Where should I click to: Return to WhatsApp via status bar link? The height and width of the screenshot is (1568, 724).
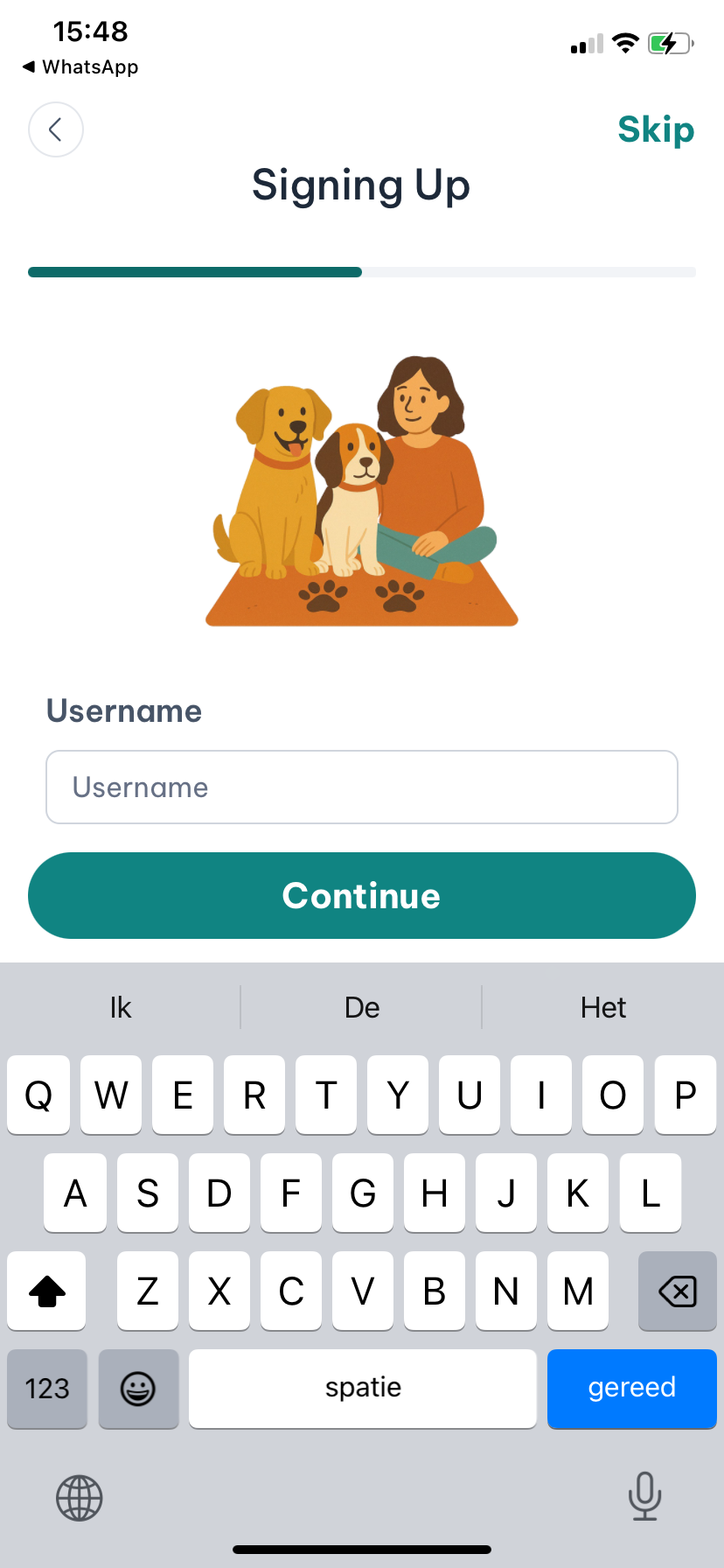click(x=80, y=67)
